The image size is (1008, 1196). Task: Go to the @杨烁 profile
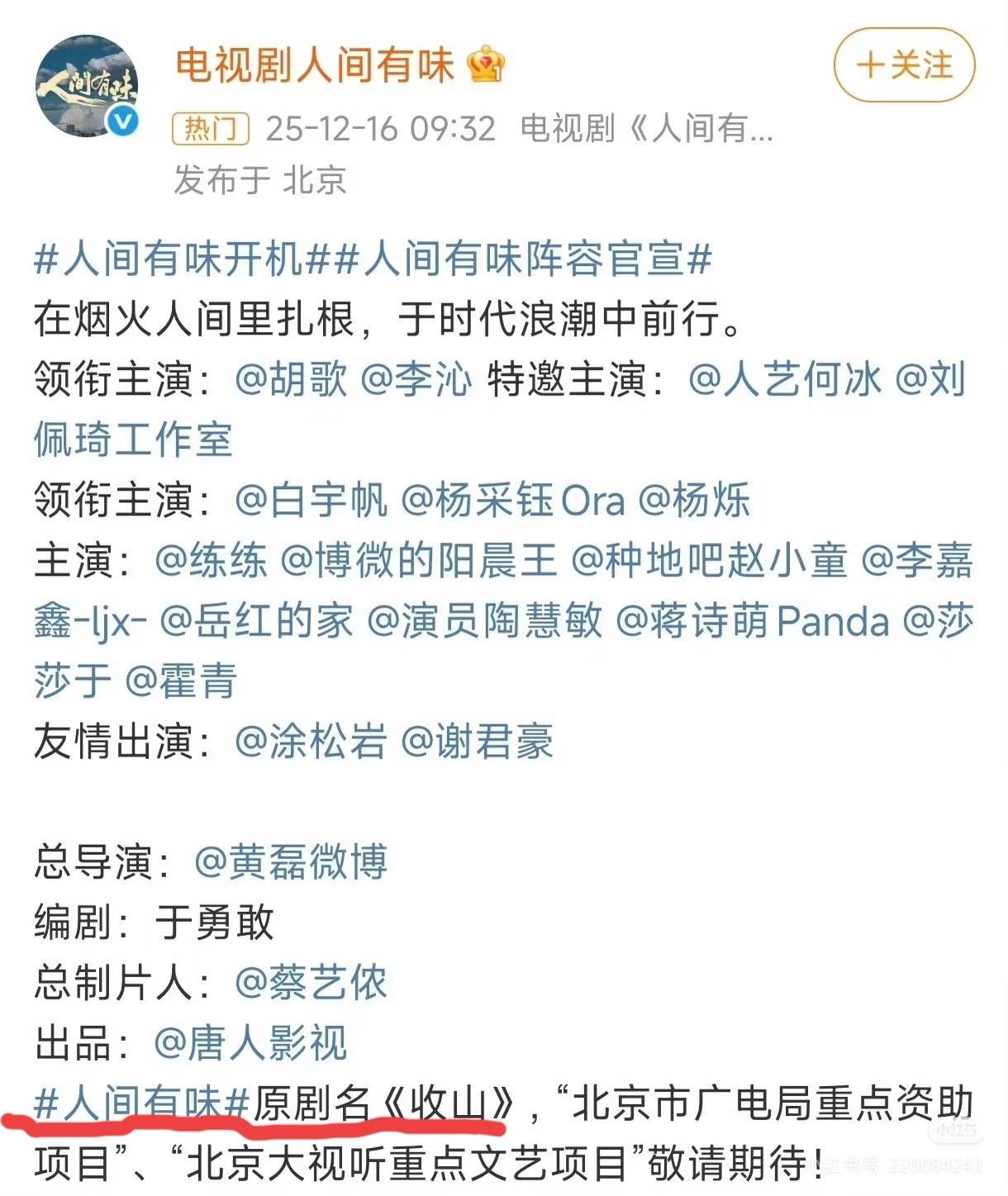(694, 501)
